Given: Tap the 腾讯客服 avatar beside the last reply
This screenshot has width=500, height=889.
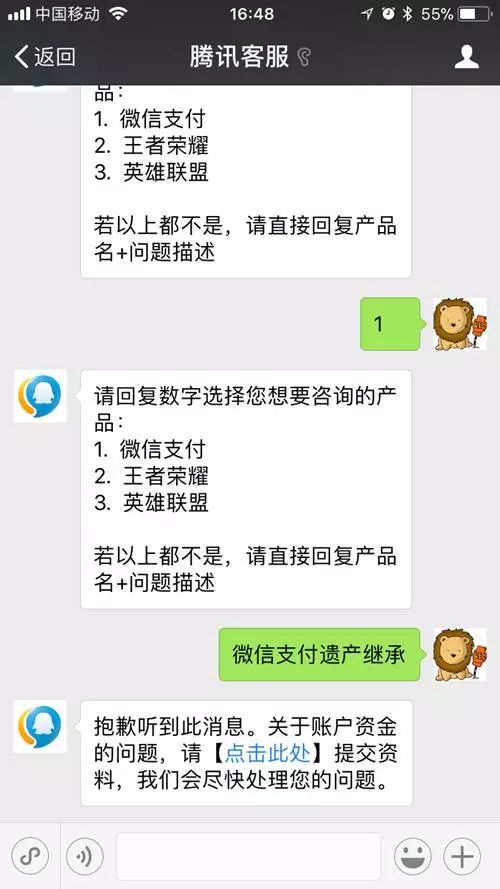Looking at the screenshot, I should (x=40, y=726).
